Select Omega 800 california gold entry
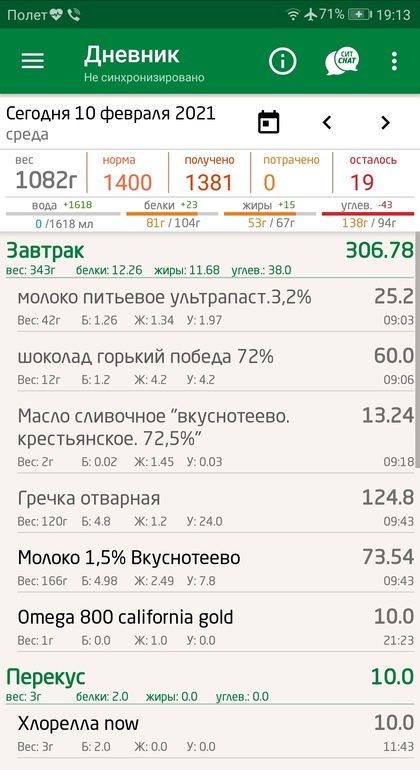The width and height of the screenshot is (420, 770). coord(215,626)
